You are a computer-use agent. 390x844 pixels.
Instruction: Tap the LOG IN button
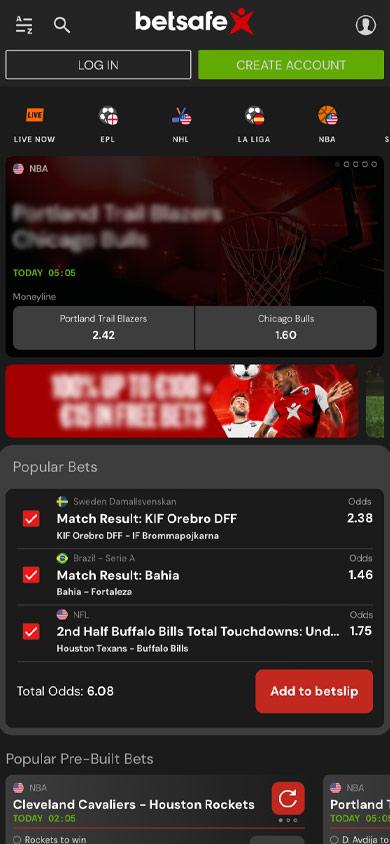(98, 65)
